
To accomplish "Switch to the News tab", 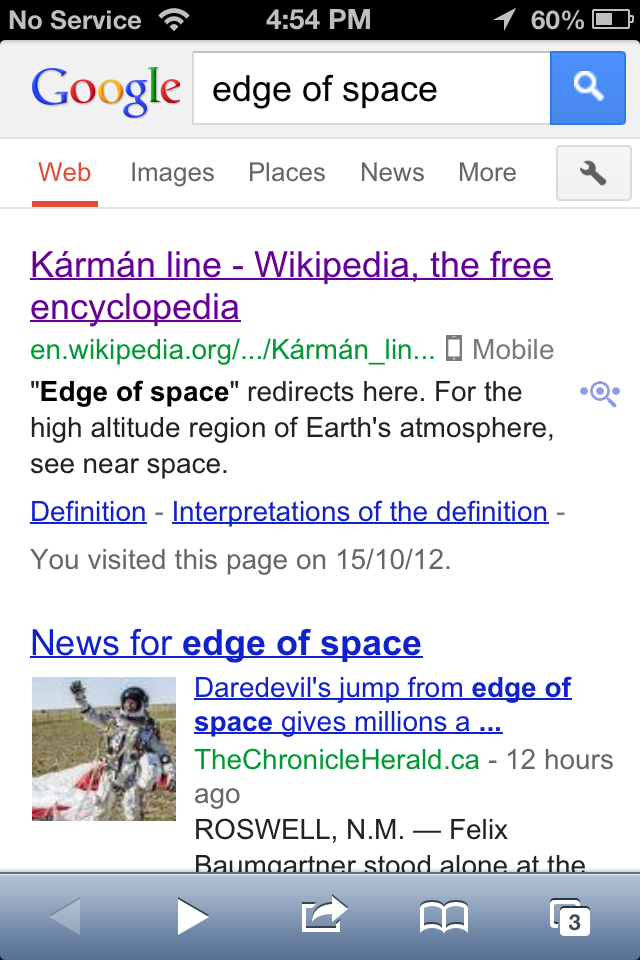I will point(392,173).
